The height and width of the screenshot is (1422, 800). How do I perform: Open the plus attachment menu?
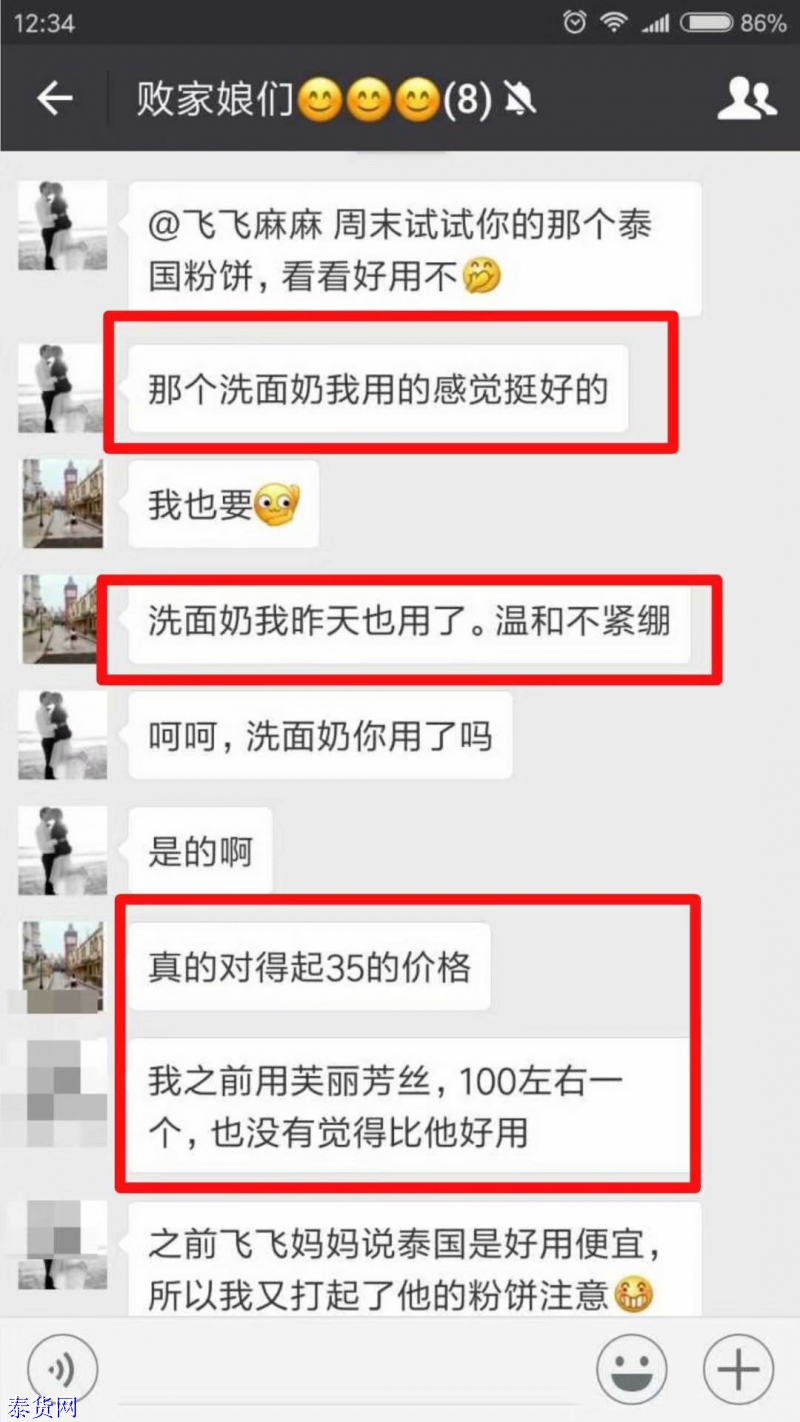pyautogui.click(x=738, y=1369)
